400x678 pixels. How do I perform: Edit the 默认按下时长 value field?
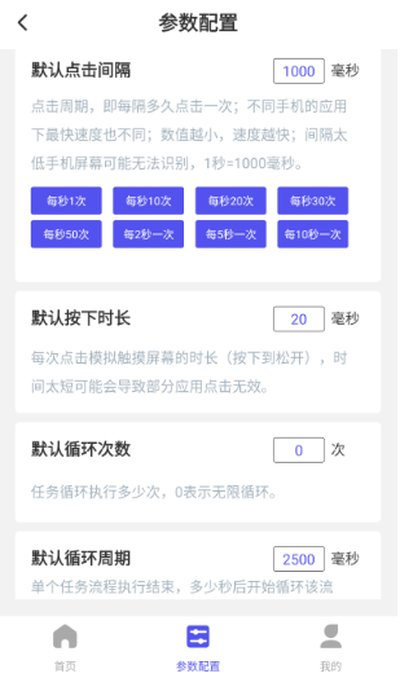click(298, 319)
